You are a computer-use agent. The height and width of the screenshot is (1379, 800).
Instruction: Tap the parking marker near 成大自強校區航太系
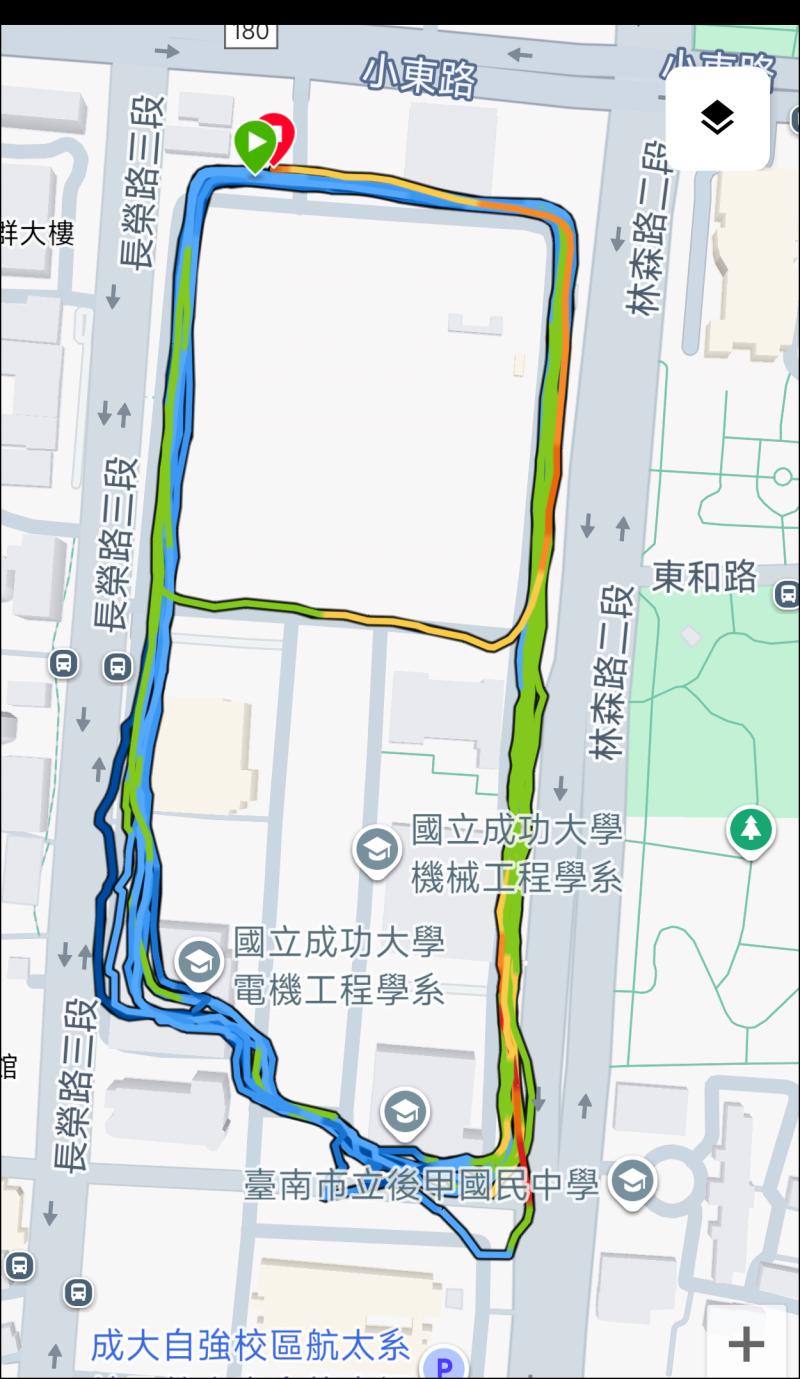[x=445, y=1364]
